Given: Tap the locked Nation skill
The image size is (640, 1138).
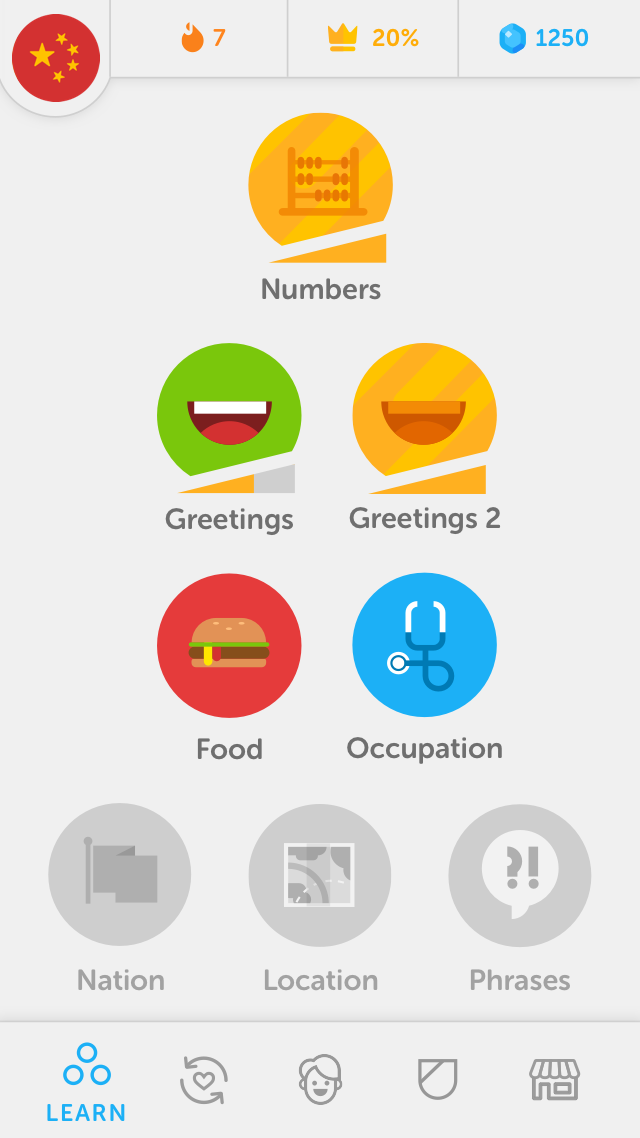Looking at the screenshot, I should (x=120, y=875).
